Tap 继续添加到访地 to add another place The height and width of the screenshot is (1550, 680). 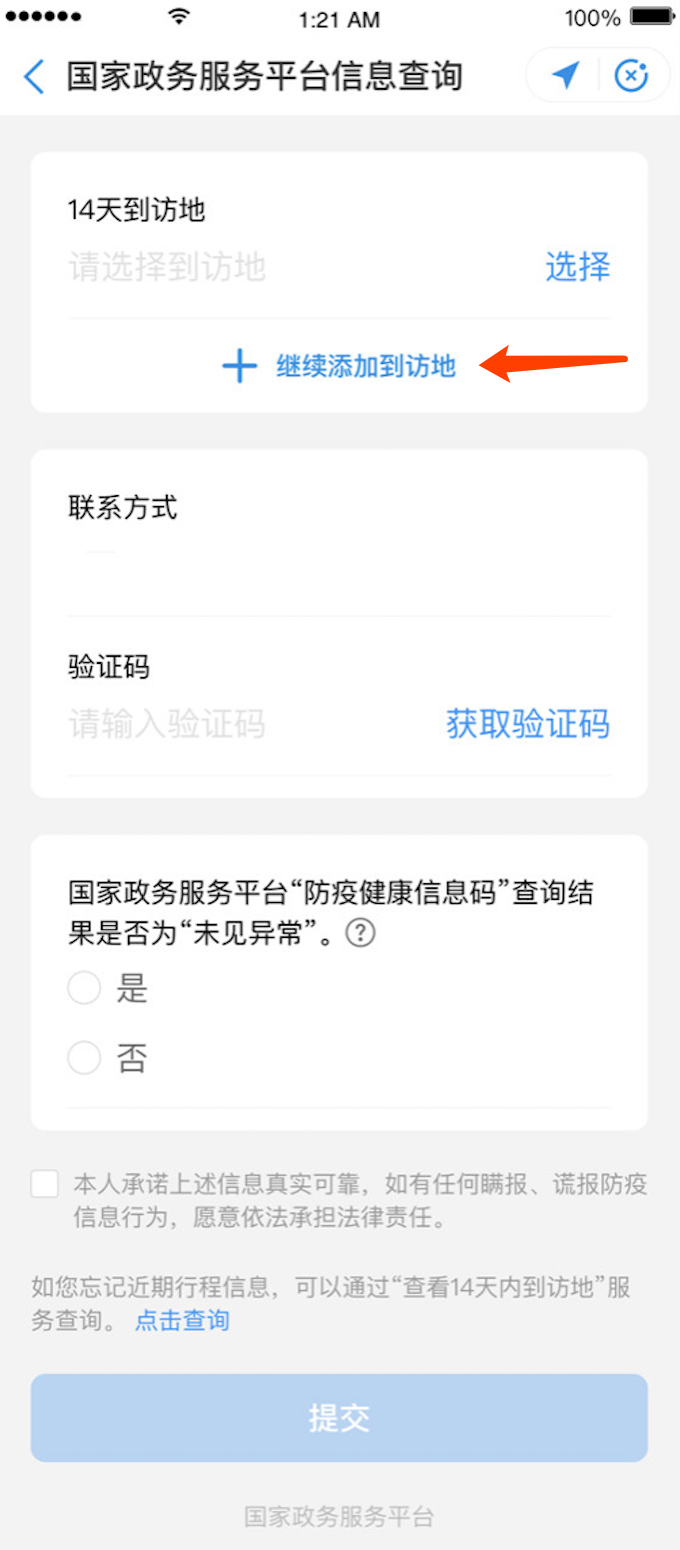click(x=340, y=366)
